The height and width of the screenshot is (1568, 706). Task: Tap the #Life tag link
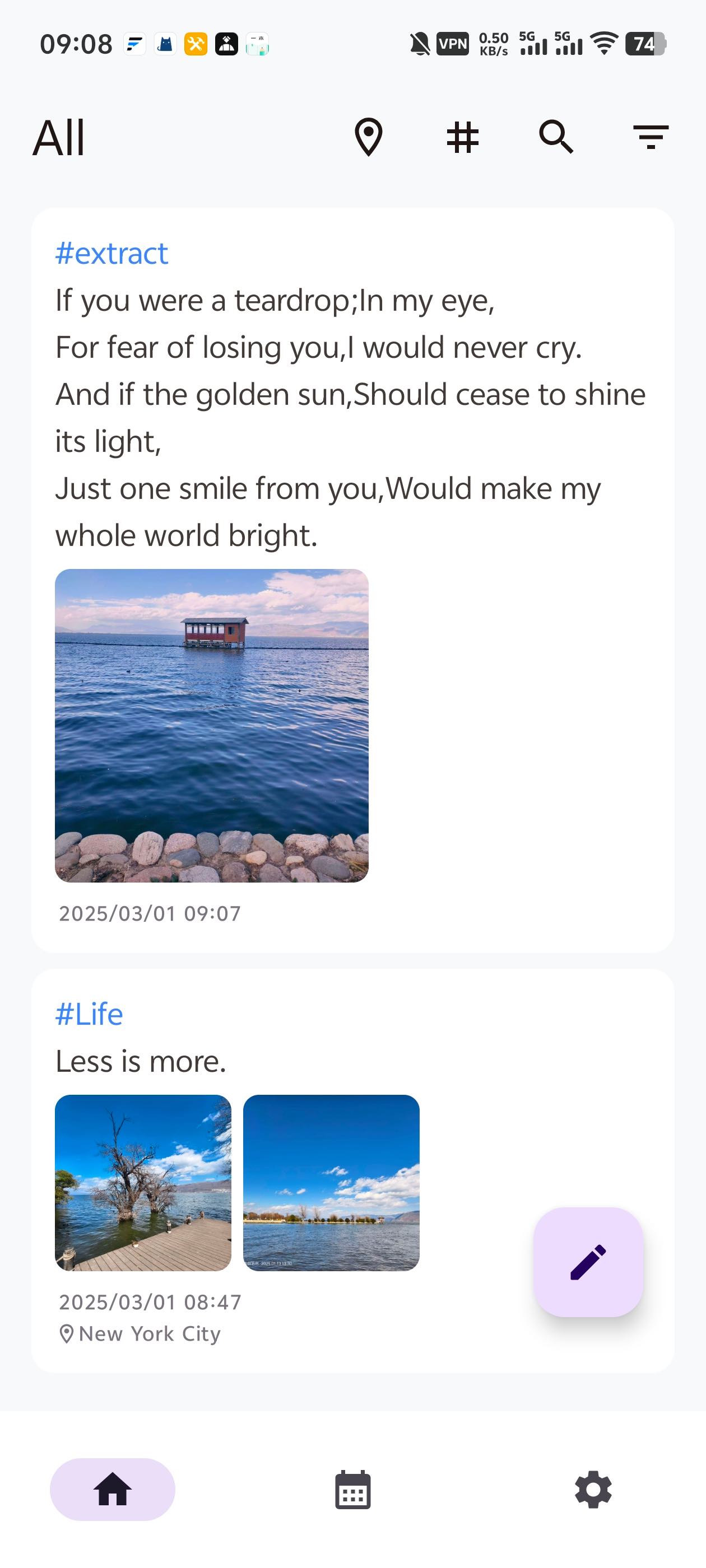[89, 1014]
